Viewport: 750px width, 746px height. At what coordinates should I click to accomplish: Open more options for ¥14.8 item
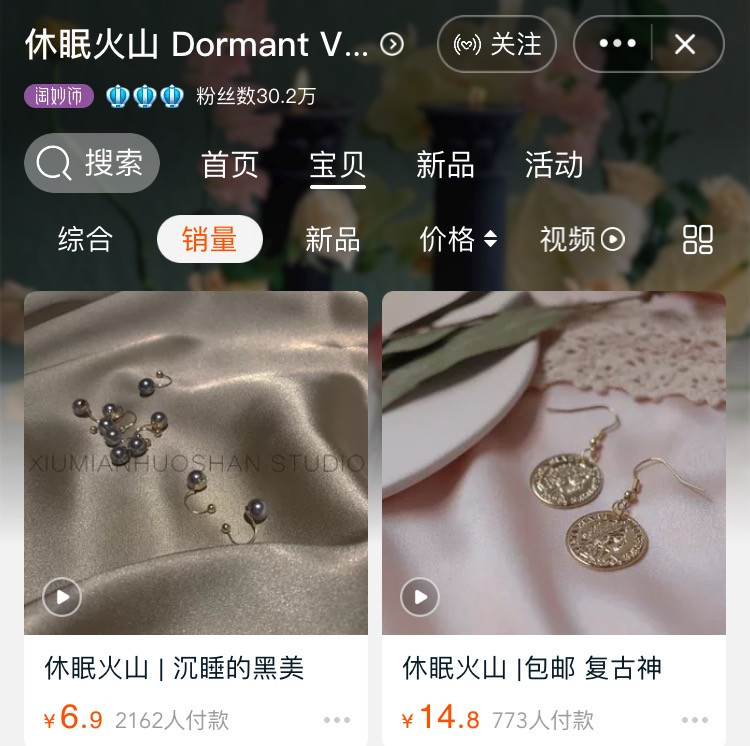point(695,720)
